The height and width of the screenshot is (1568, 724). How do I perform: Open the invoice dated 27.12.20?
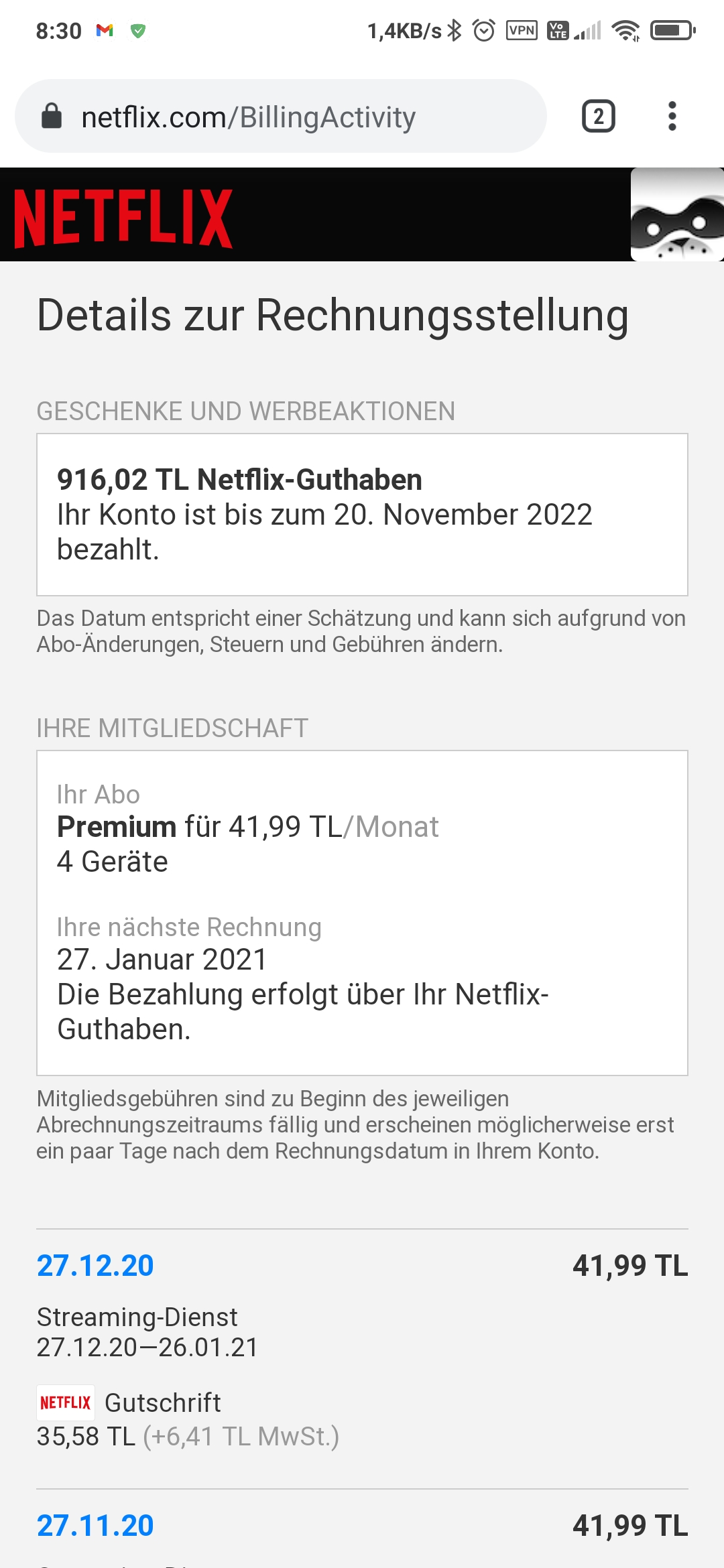pos(95,1266)
